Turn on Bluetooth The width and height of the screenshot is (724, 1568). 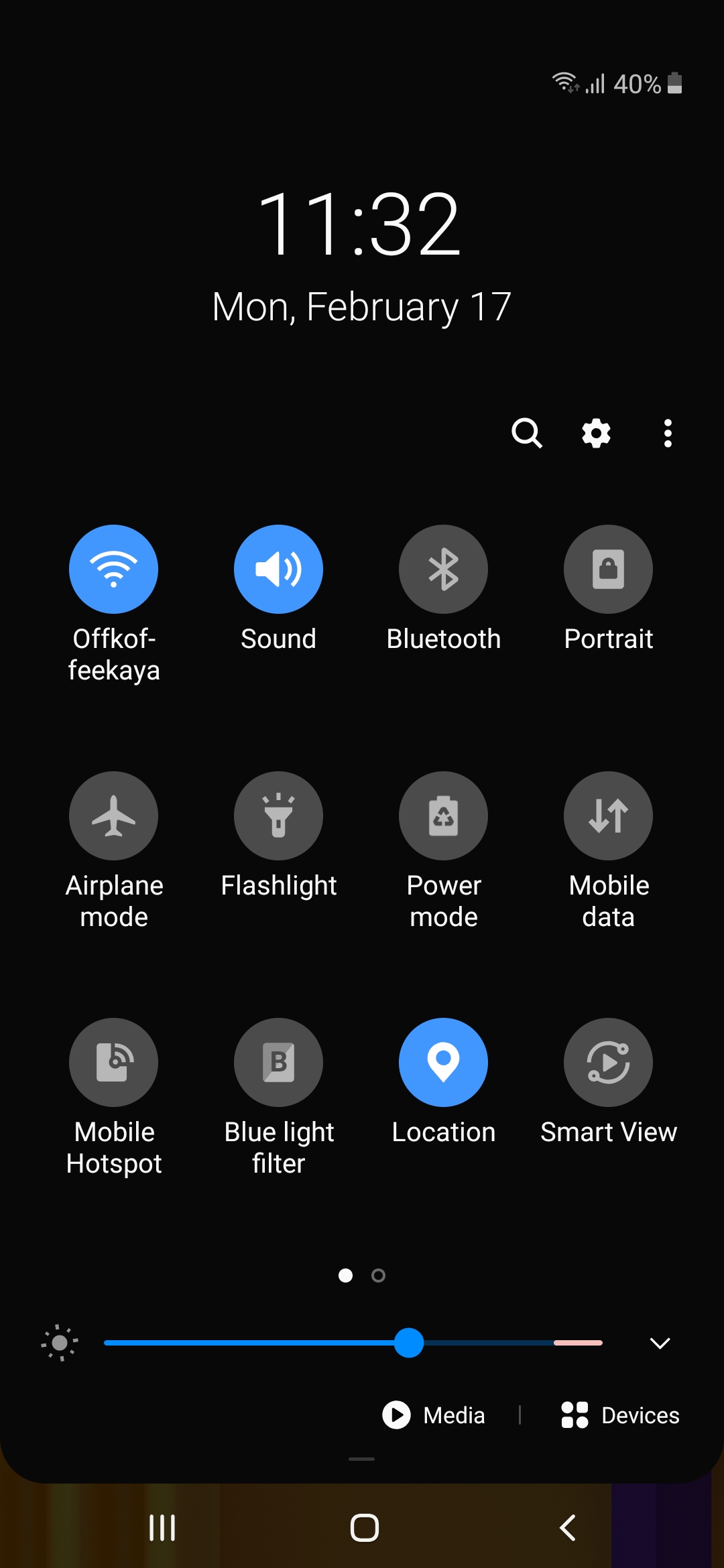point(443,569)
